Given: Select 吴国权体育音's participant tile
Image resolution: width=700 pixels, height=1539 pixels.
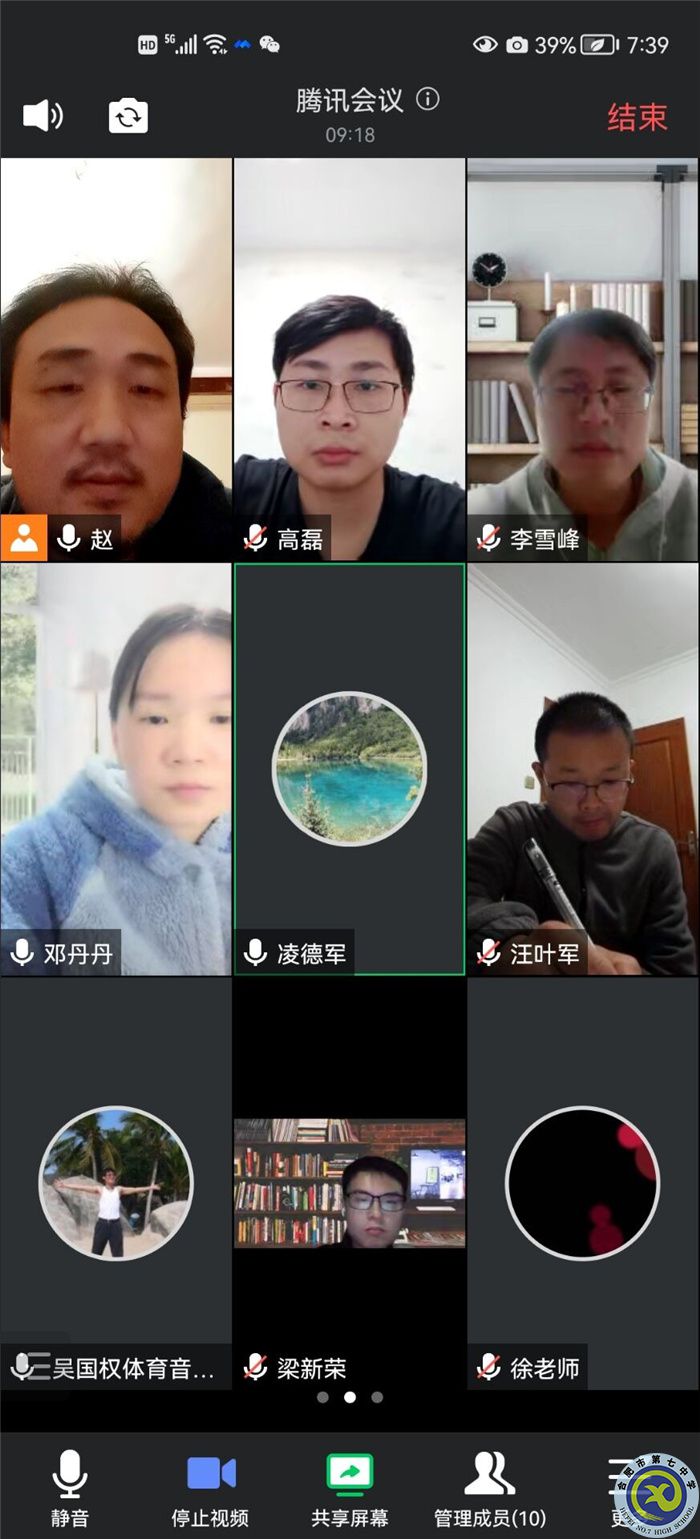Looking at the screenshot, I should 116,1183.
